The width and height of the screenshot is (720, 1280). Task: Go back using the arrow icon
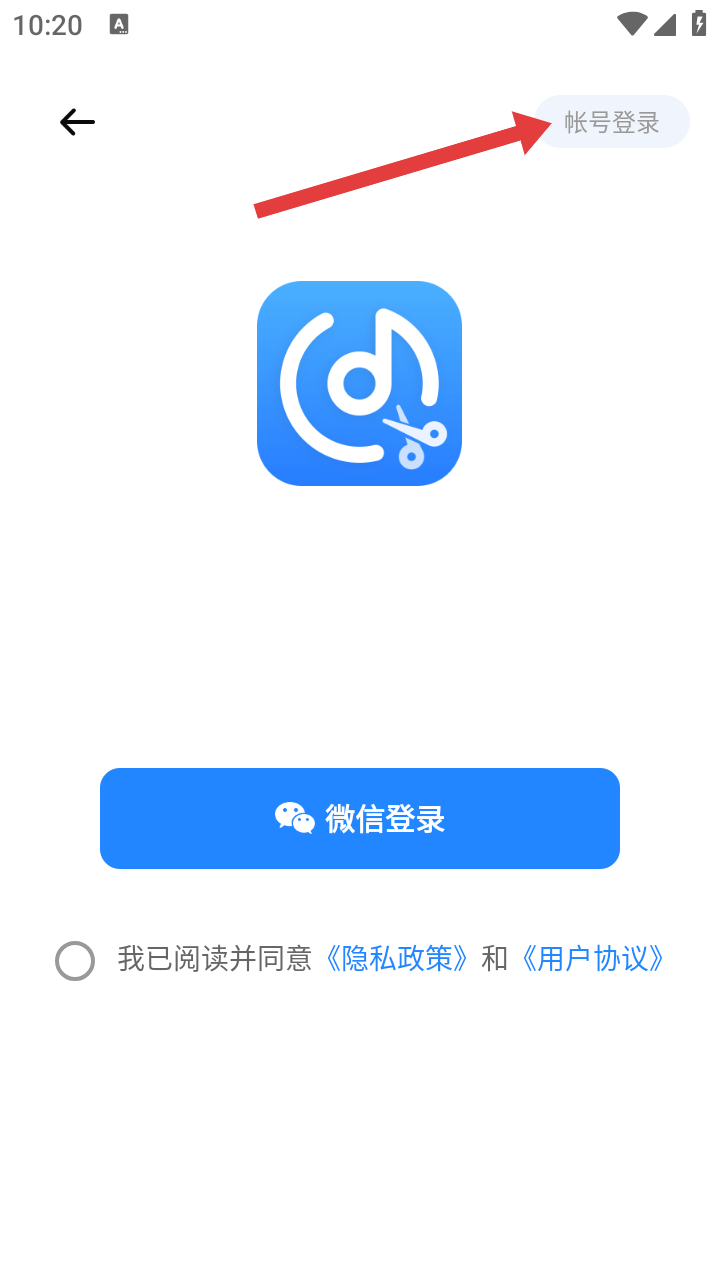(77, 122)
